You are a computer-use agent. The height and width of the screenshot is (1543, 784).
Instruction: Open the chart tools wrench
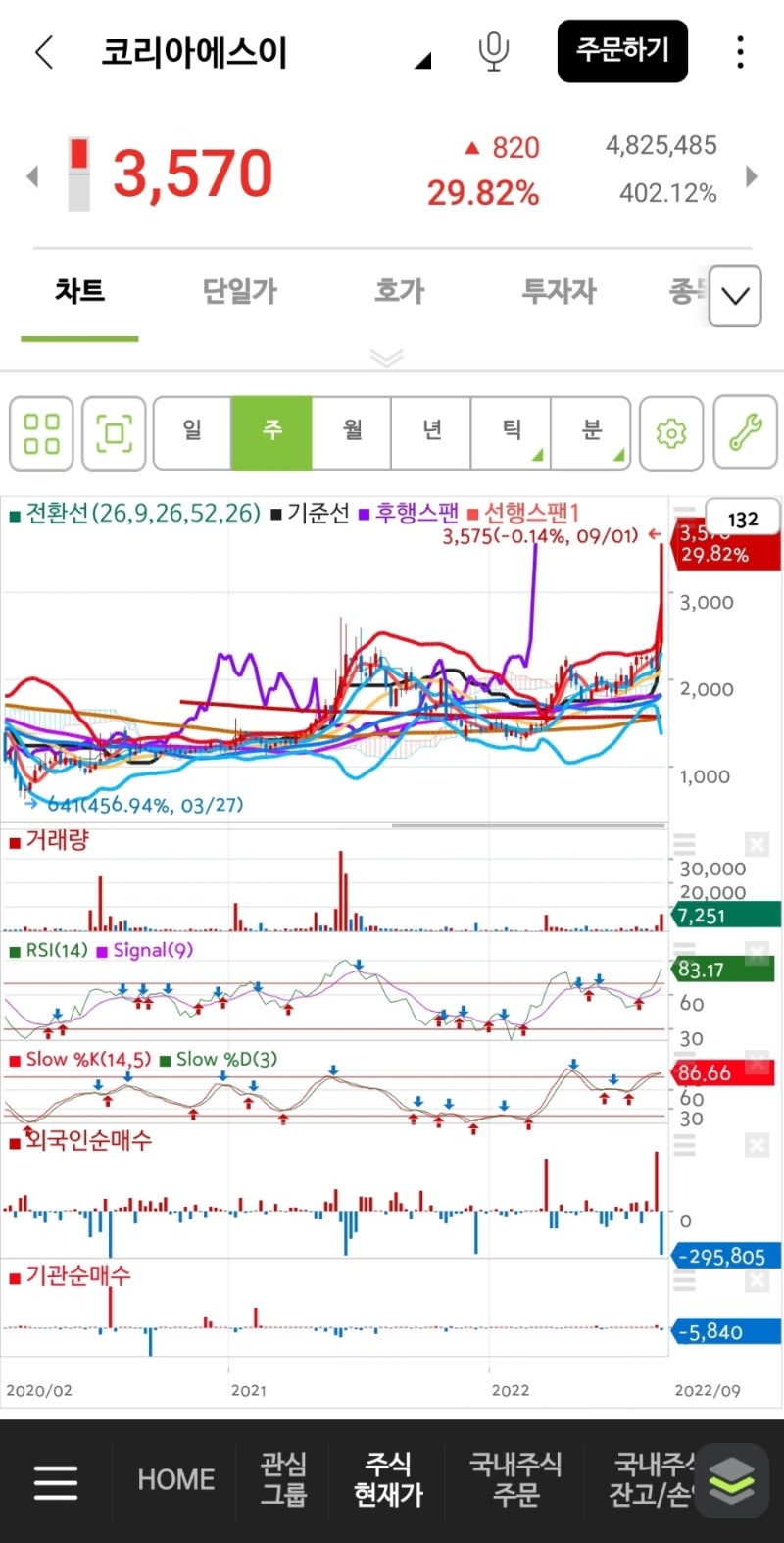click(746, 433)
